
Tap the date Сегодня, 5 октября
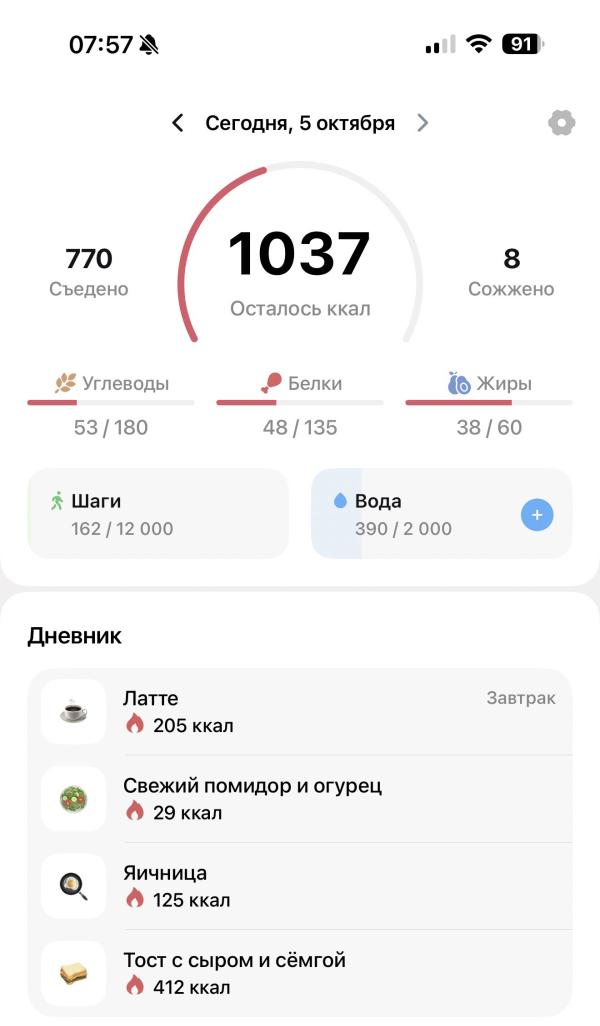tap(300, 123)
